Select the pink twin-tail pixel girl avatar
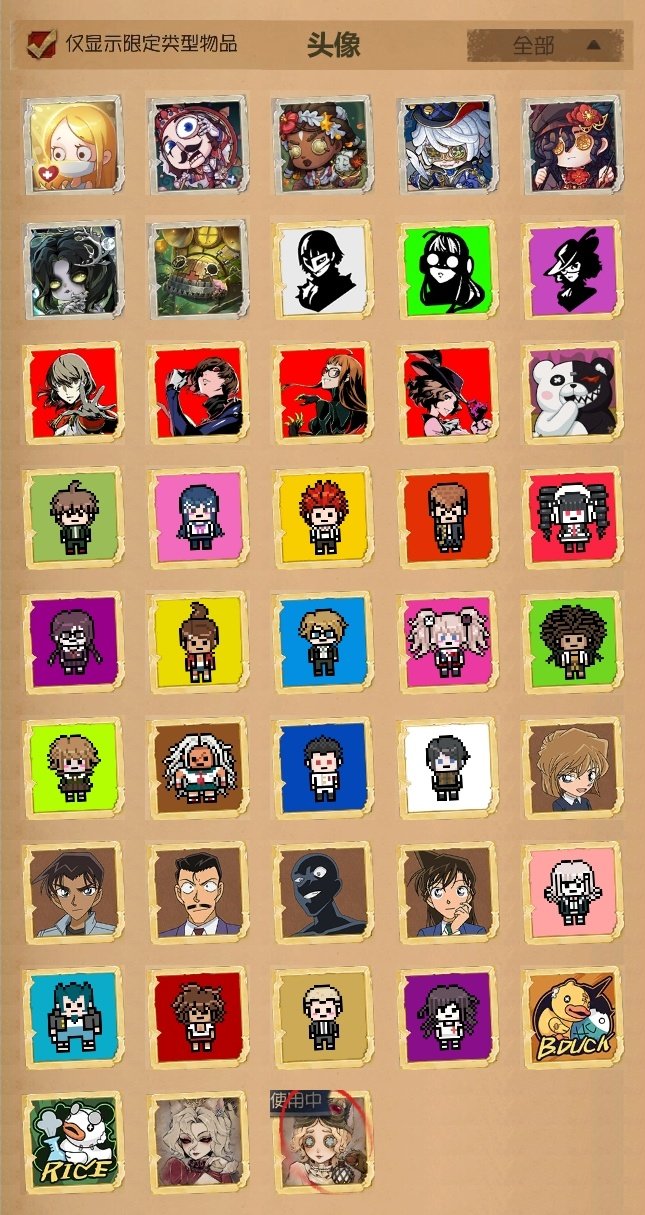The width and height of the screenshot is (645, 1215). click(447, 642)
